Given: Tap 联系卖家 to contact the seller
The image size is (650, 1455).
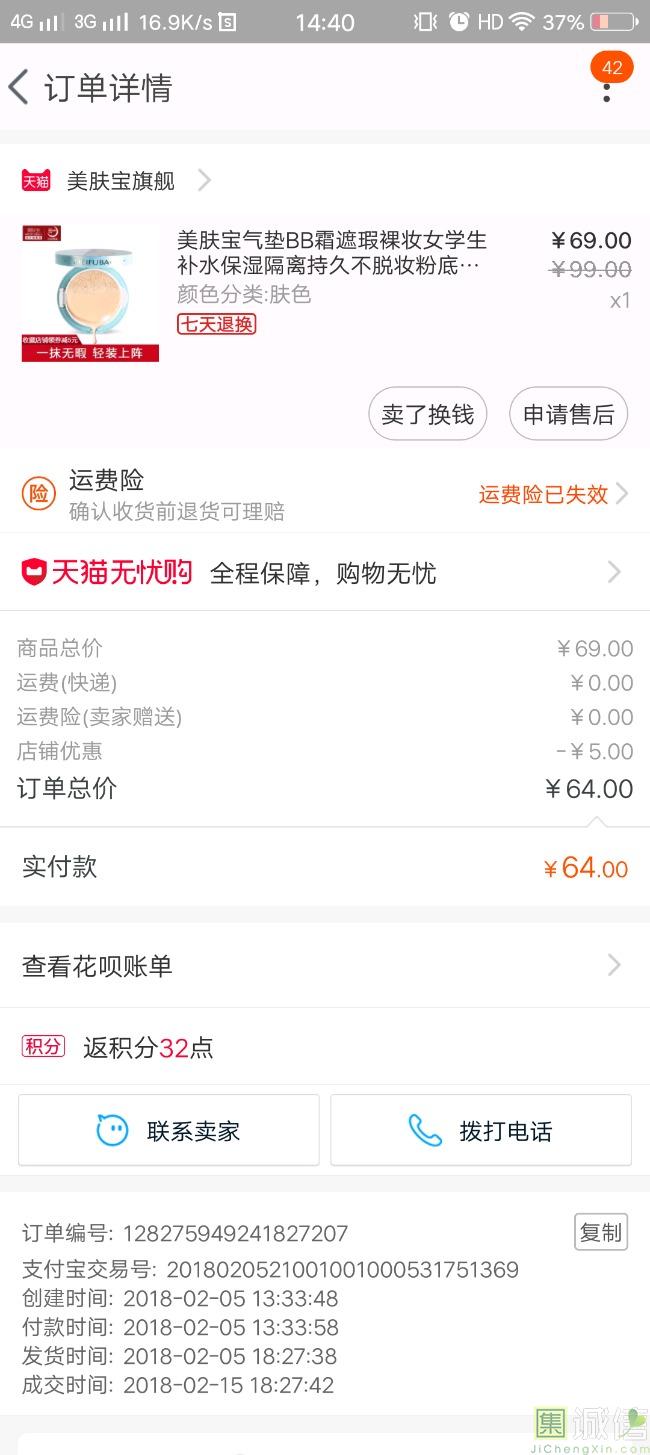Looking at the screenshot, I should point(169,1130).
